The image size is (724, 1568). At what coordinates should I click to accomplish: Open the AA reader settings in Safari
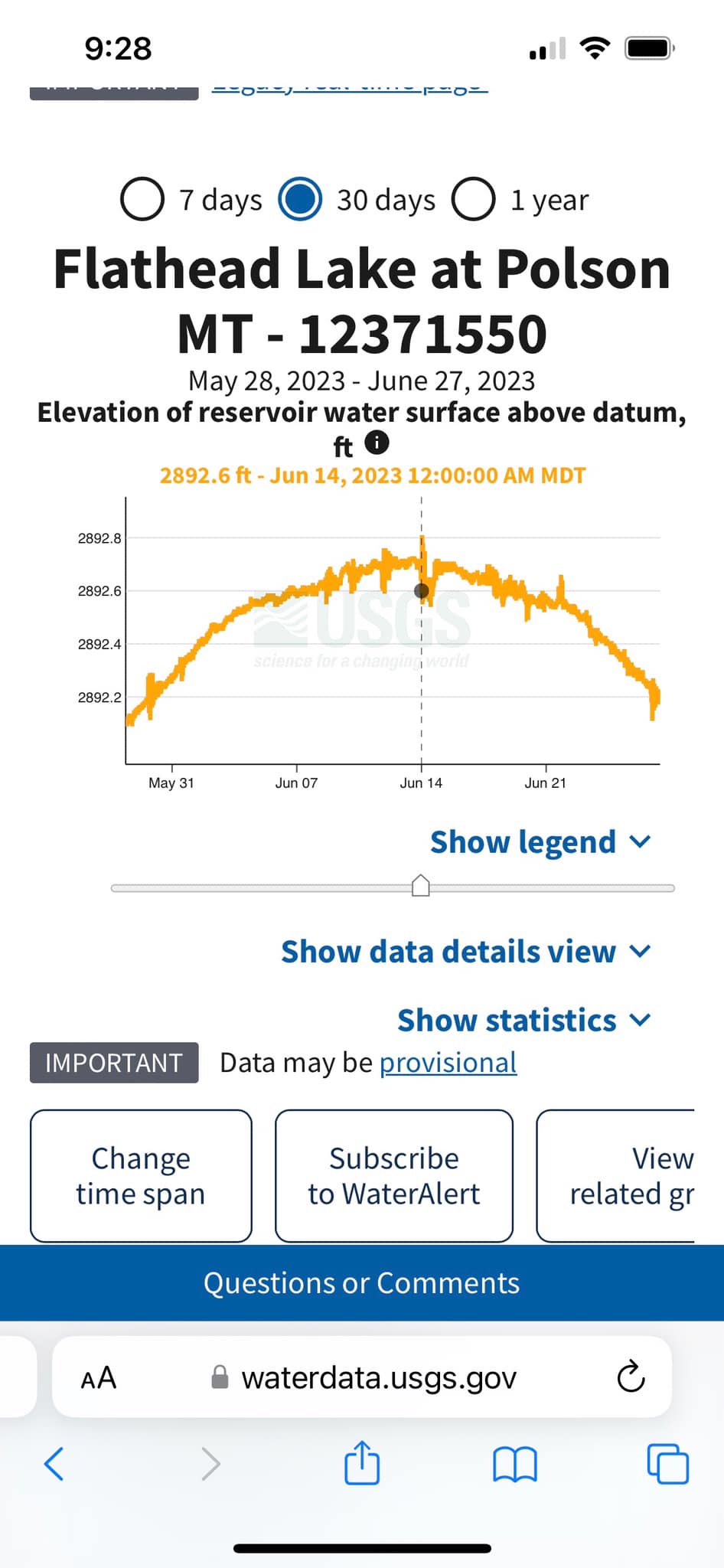pos(99,1378)
